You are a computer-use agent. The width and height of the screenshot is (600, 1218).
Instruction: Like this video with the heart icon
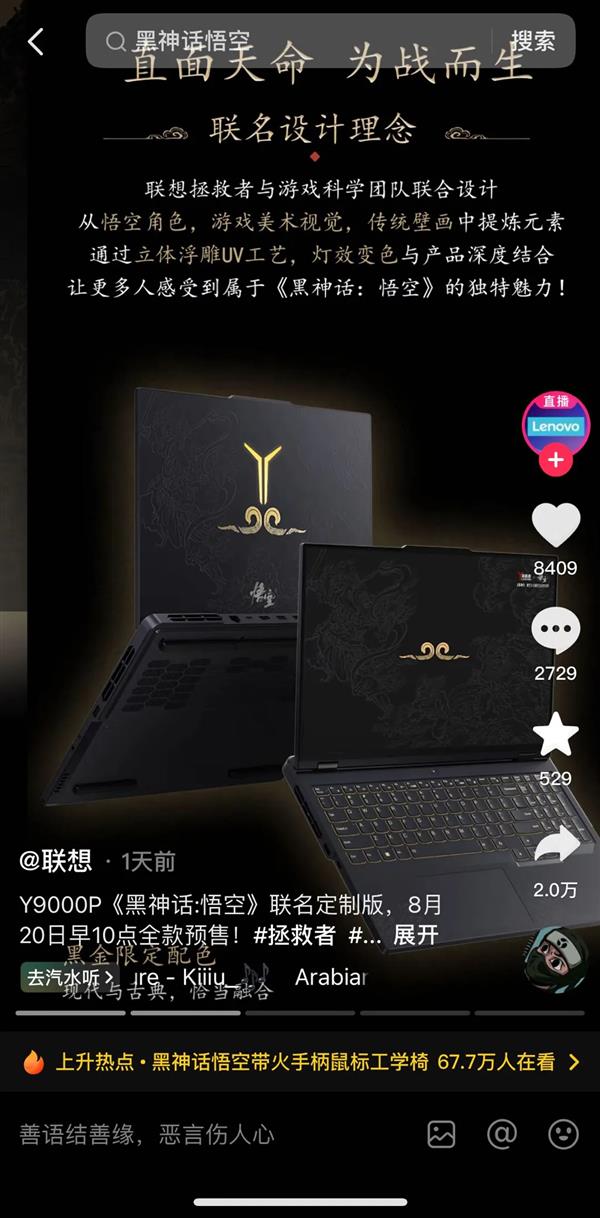pyautogui.click(x=555, y=526)
